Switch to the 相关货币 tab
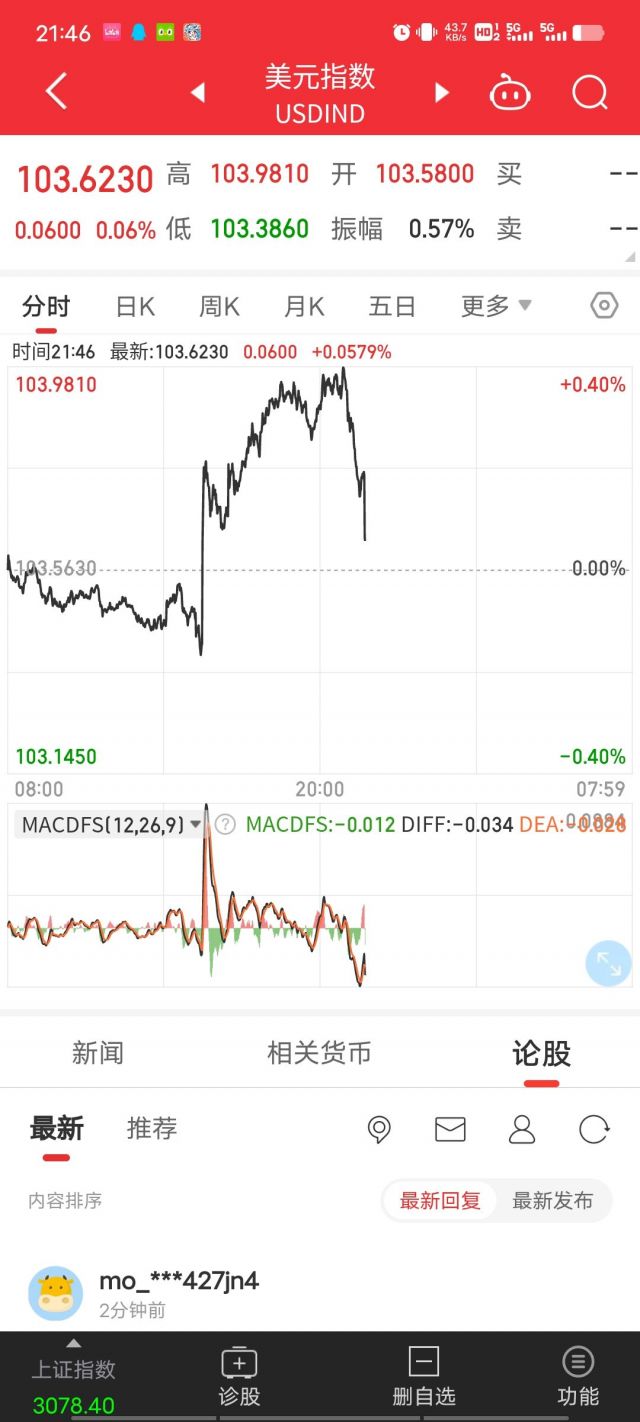Screen dimensions: 640x1422 319,1053
